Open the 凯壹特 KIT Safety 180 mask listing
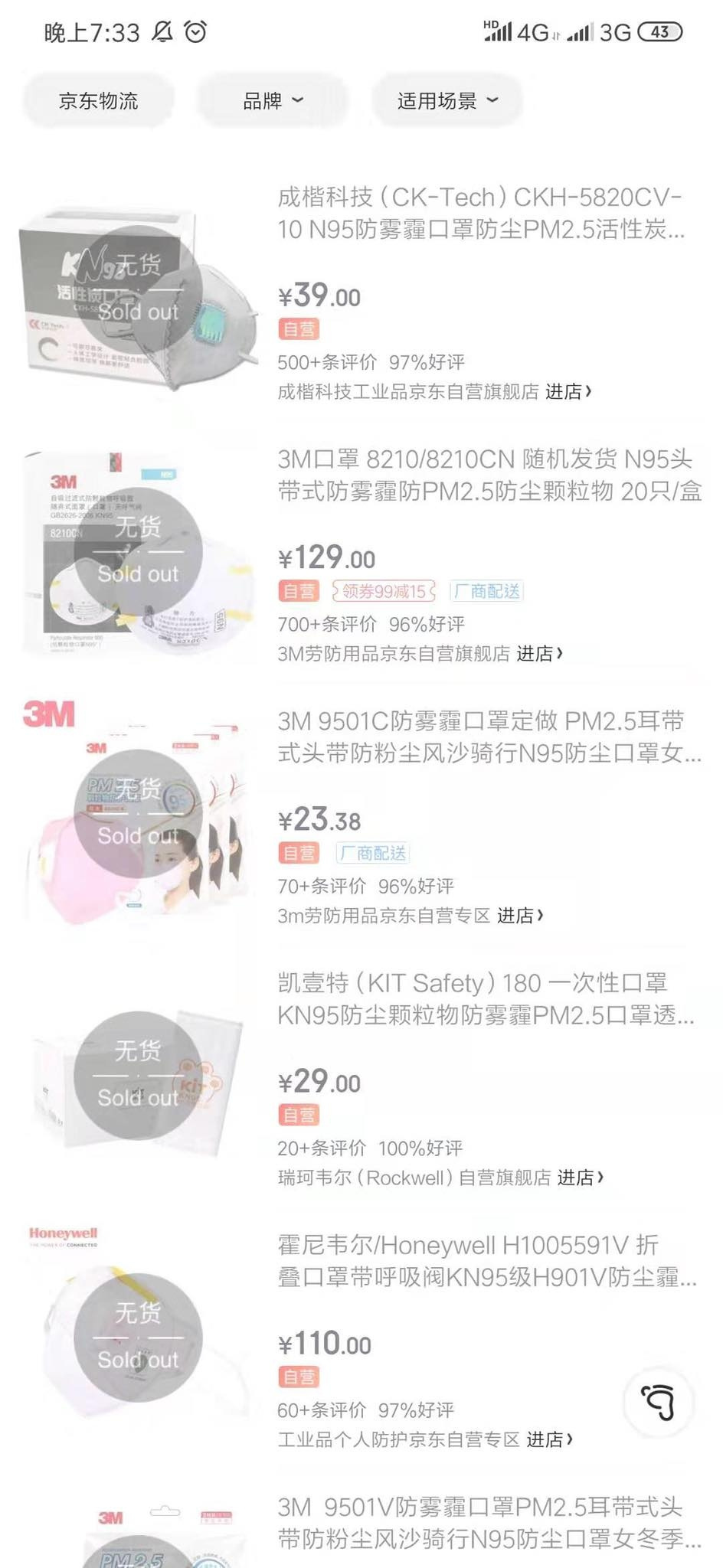 [x=486, y=998]
